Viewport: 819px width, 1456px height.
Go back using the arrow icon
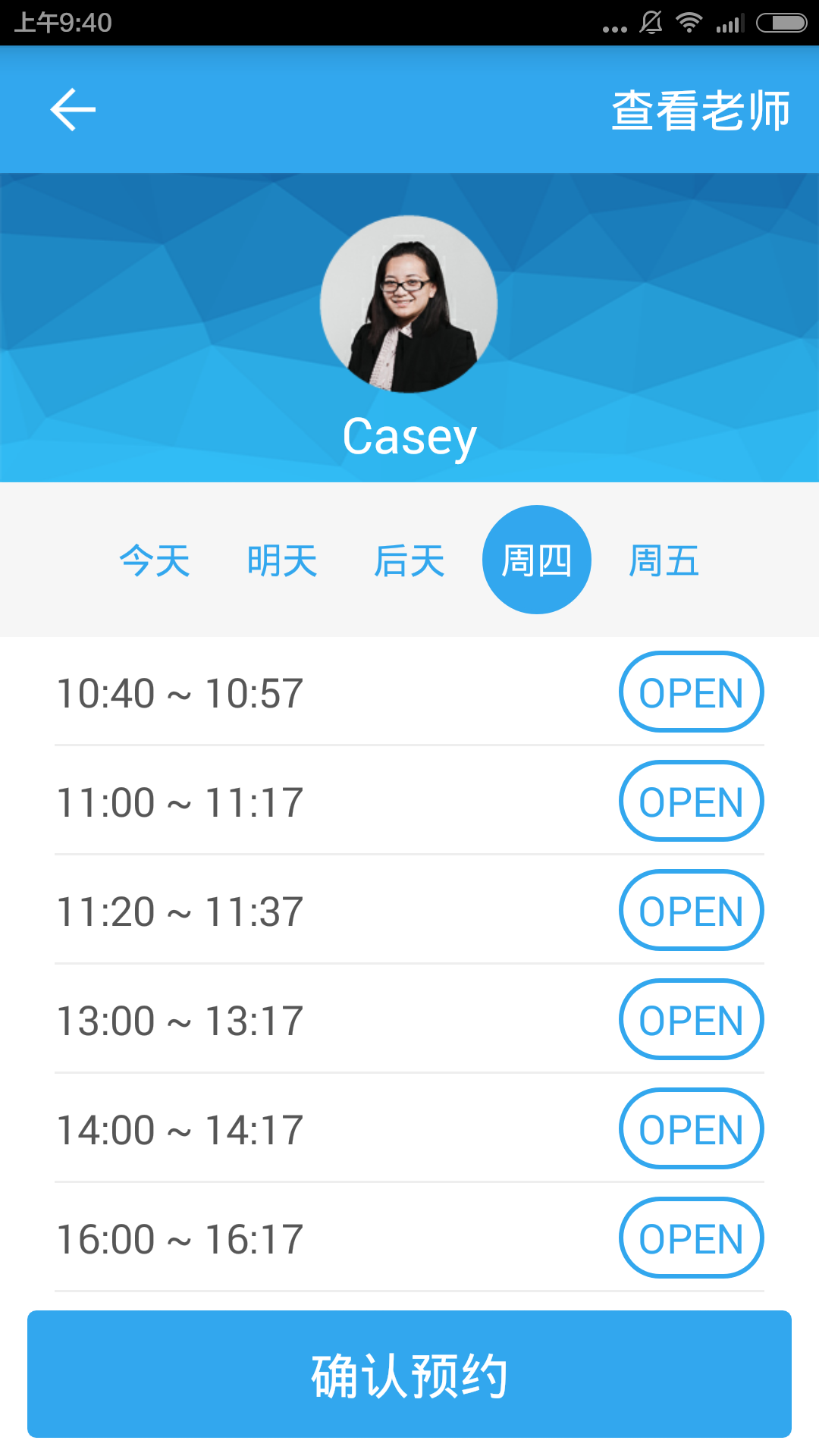pos(73,110)
